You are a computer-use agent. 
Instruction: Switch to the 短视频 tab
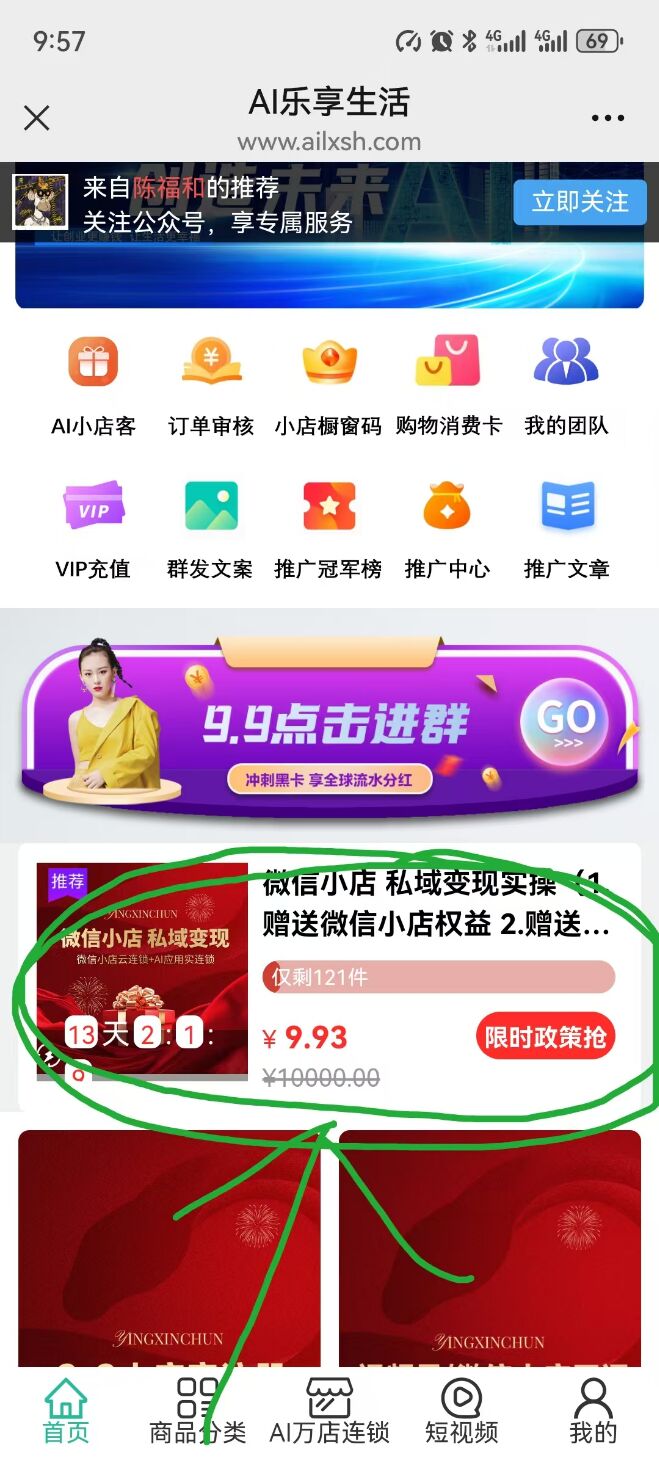[x=461, y=1410]
